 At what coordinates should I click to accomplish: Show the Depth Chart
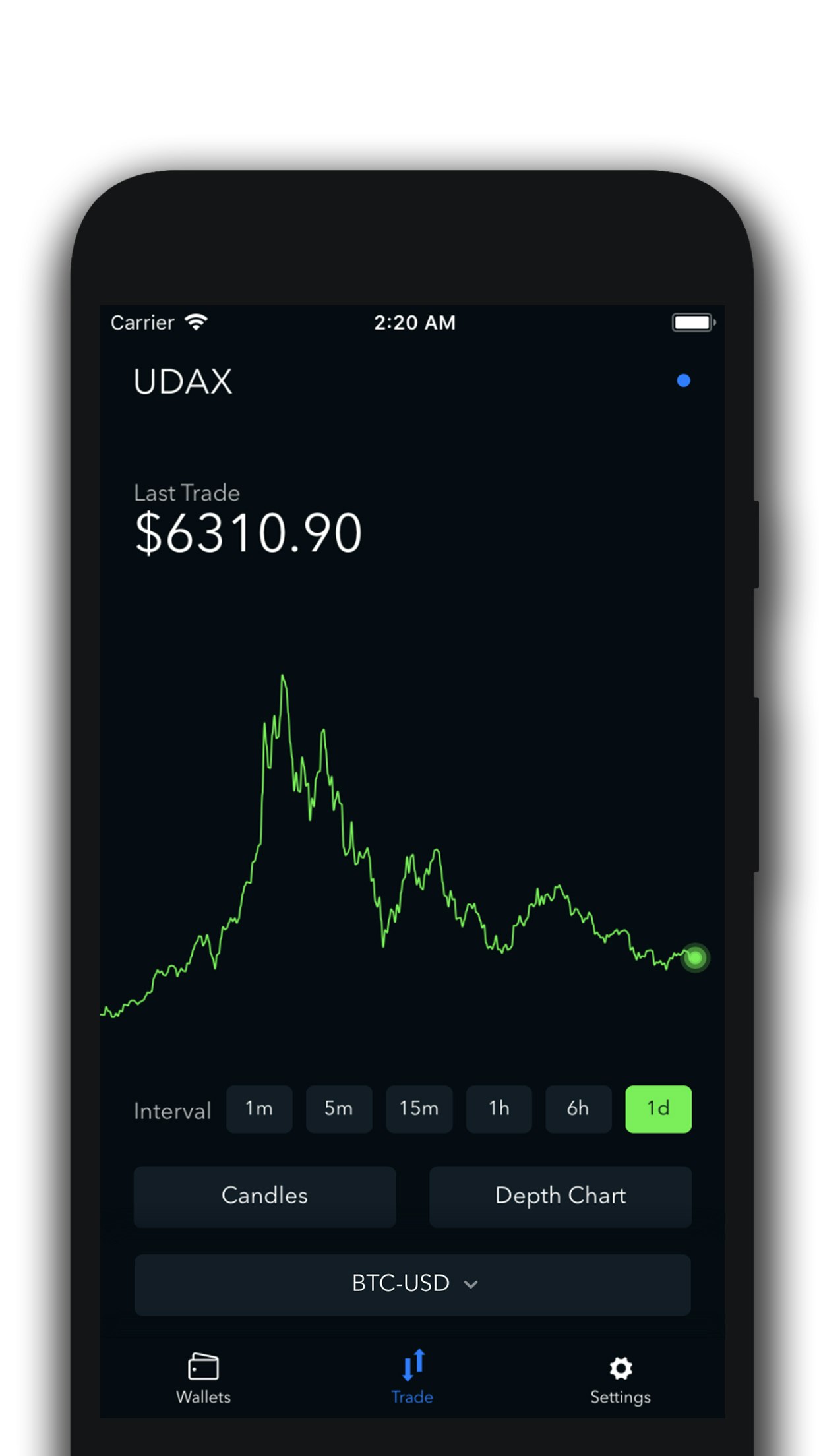pos(560,1196)
